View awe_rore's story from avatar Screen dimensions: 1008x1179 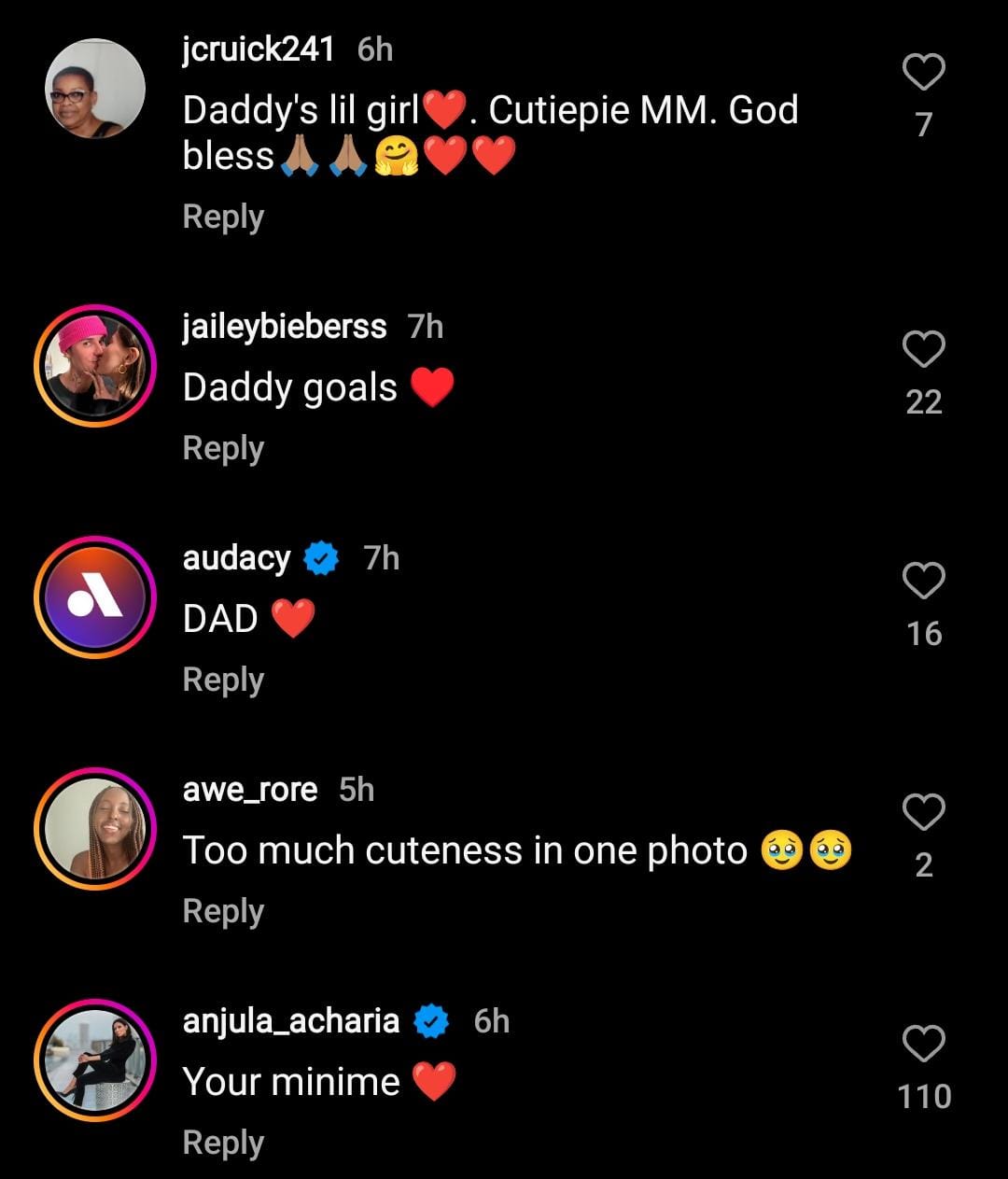pos(95,829)
